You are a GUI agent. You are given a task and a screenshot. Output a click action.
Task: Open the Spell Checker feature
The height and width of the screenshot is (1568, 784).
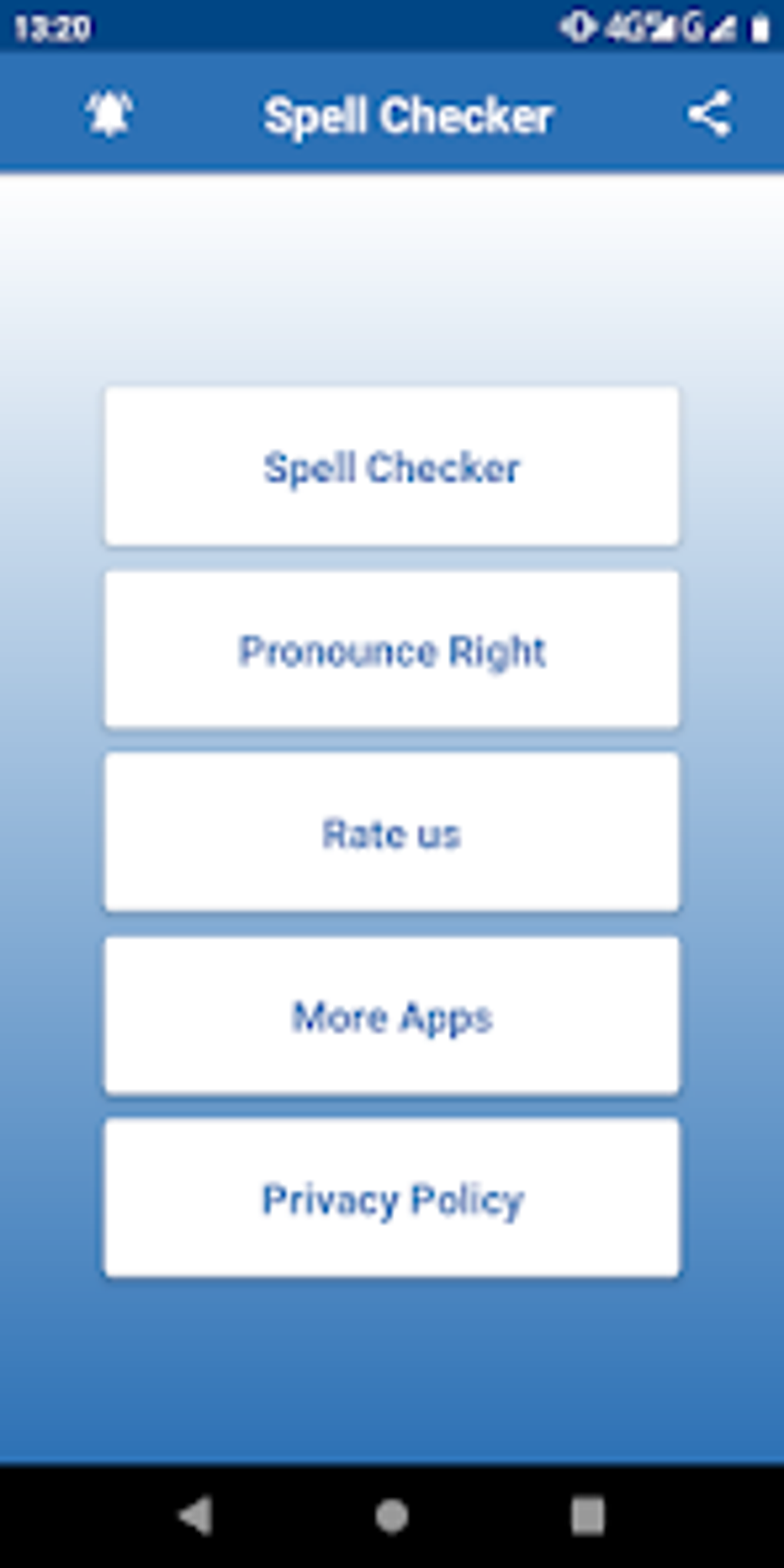pos(391,466)
